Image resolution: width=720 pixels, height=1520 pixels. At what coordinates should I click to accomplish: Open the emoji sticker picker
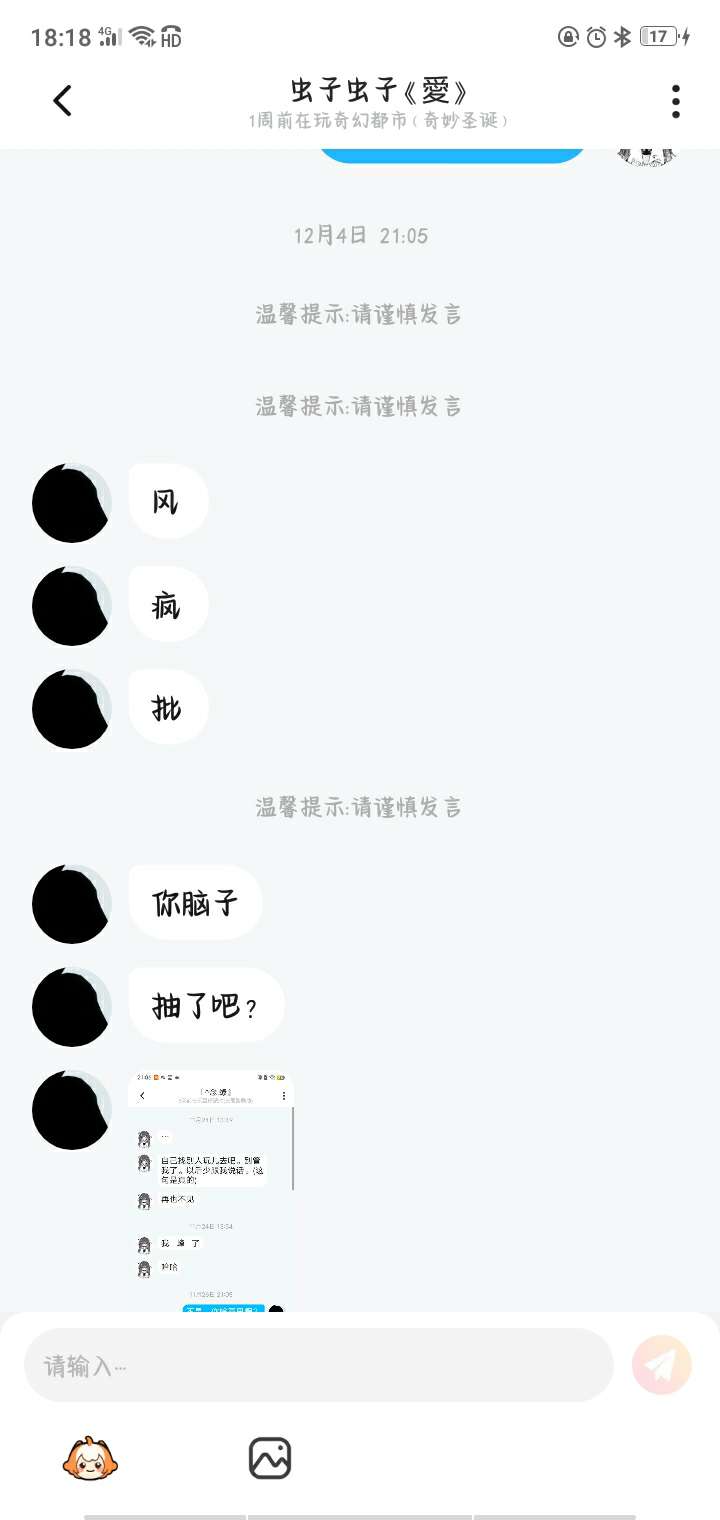(91, 1459)
